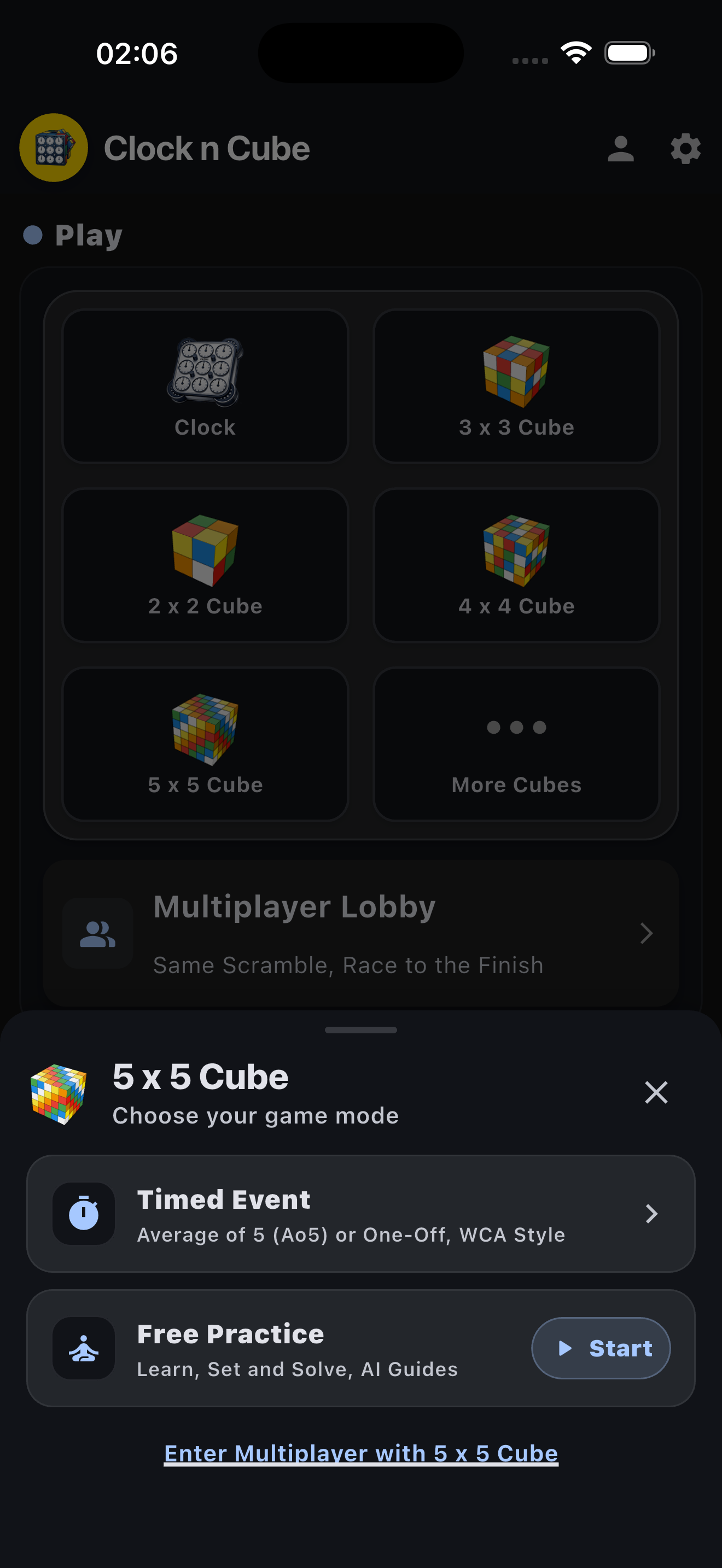
Task: Start a Free Practice session
Action: [x=600, y=1349]
